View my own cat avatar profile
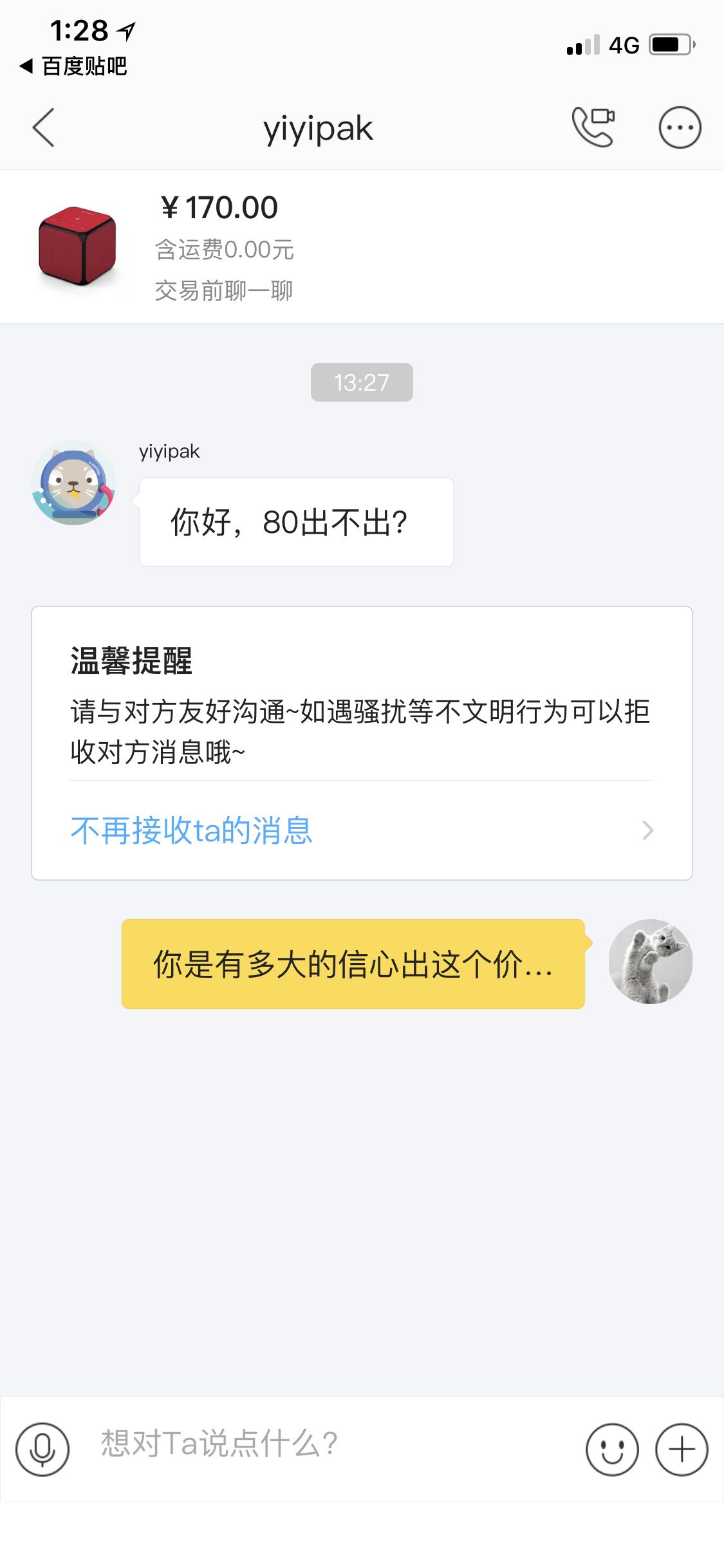The image size is (724, 1568). coord(650,961)
